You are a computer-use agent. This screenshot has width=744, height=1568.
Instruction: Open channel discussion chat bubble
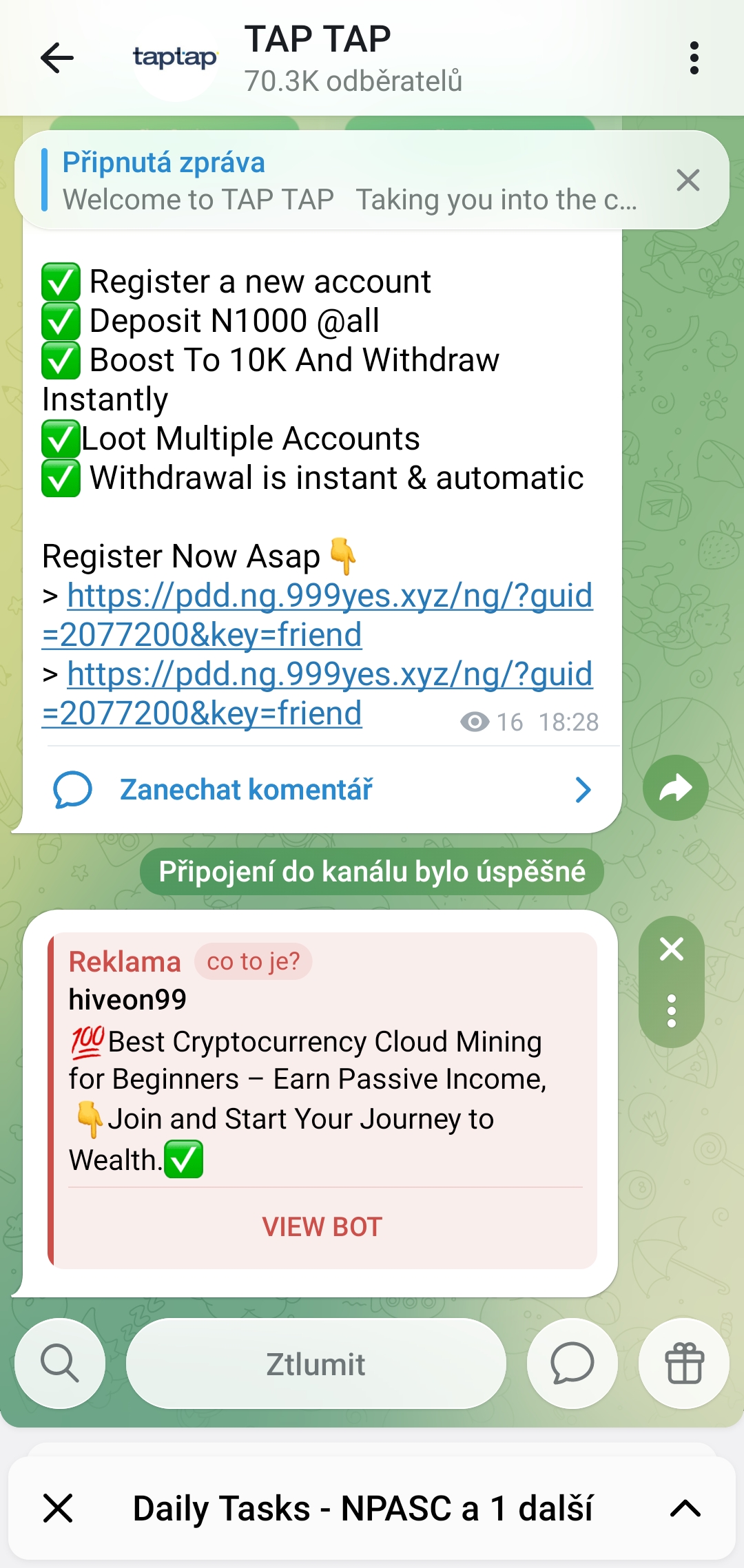click(572, 1363)
